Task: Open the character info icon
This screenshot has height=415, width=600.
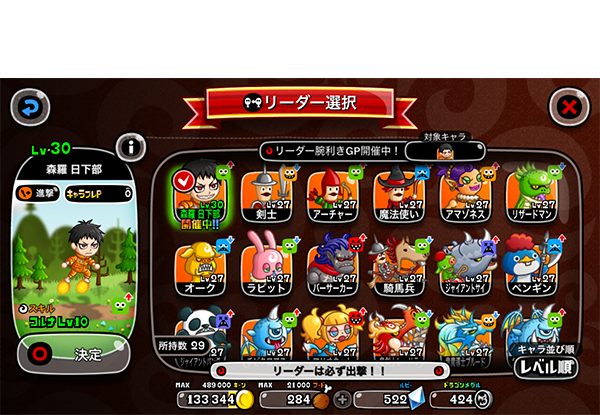Action: (128, 147)
